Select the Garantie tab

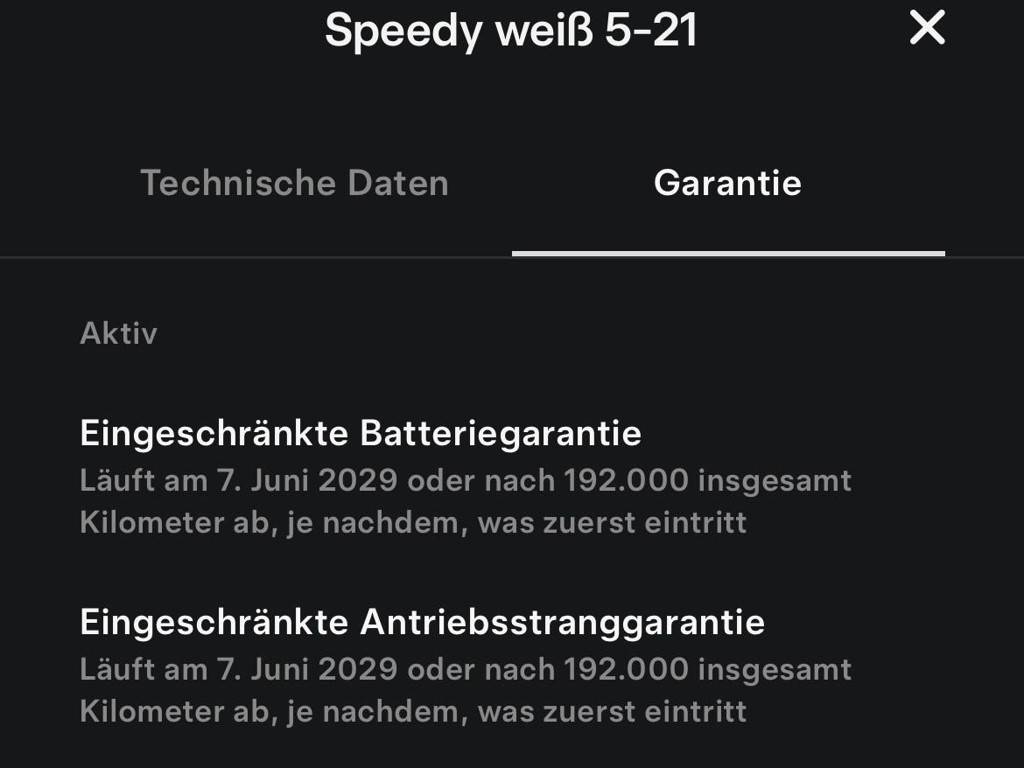[x=727, y=183]
